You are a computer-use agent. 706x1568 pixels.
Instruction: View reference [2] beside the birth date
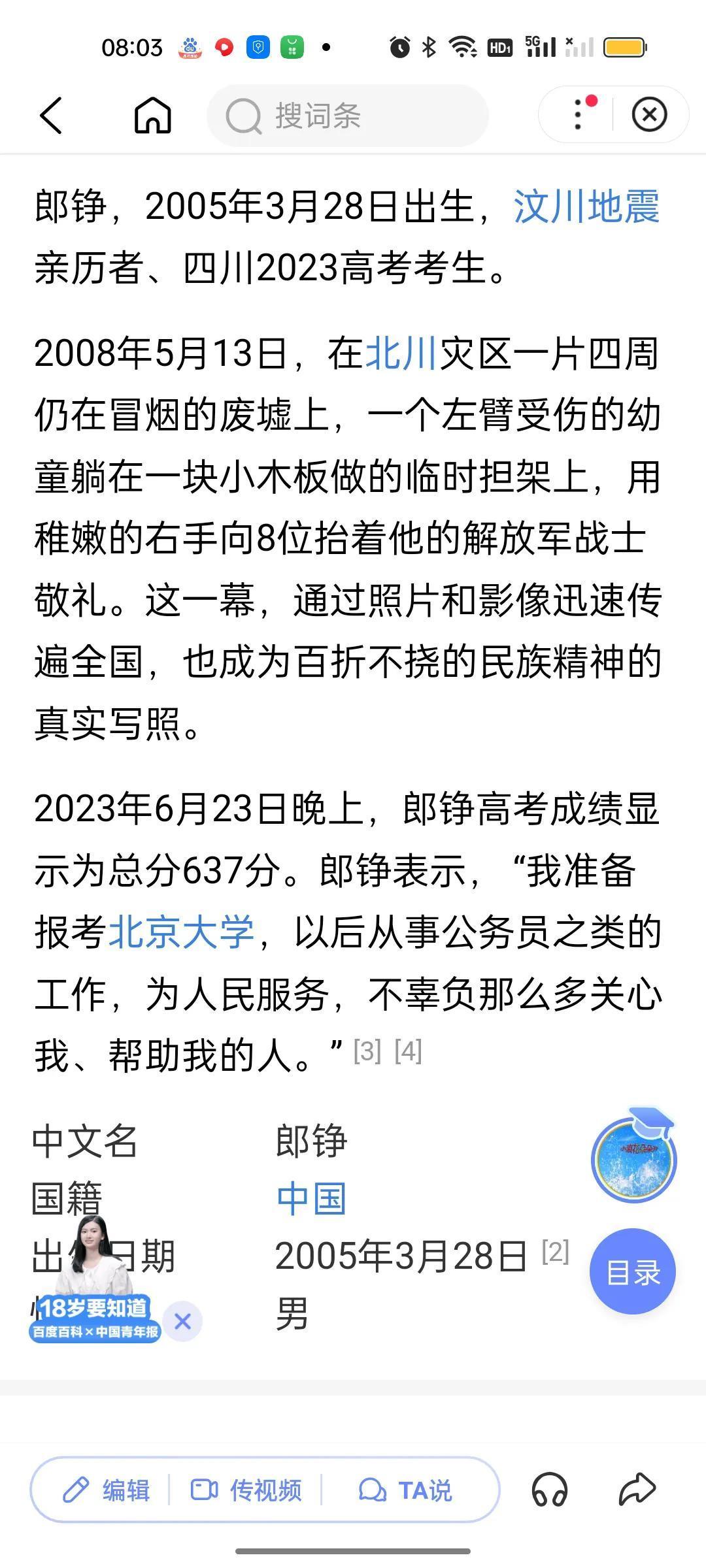pos(556,1252)
